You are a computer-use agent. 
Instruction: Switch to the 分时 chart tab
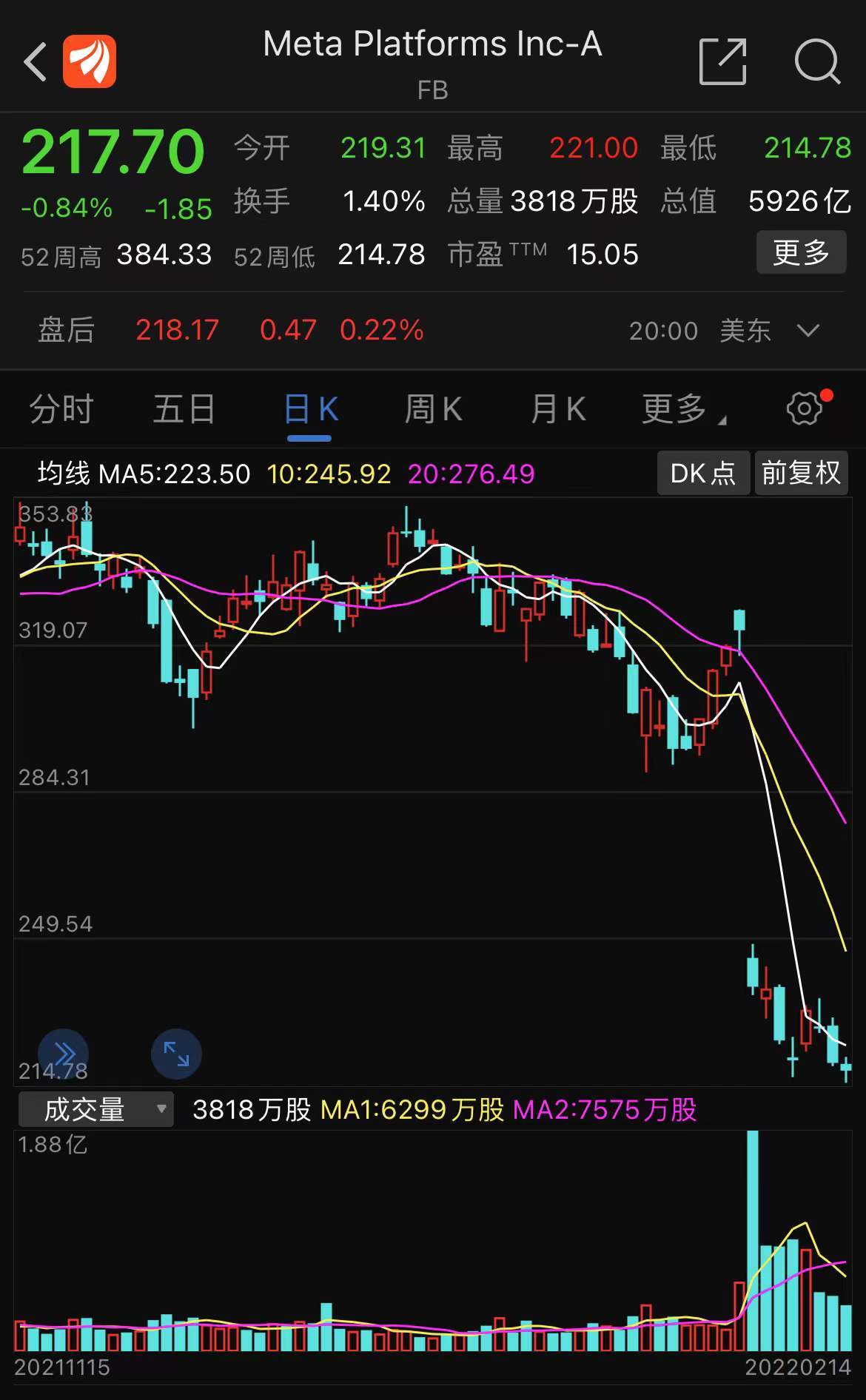pos(61,409)
